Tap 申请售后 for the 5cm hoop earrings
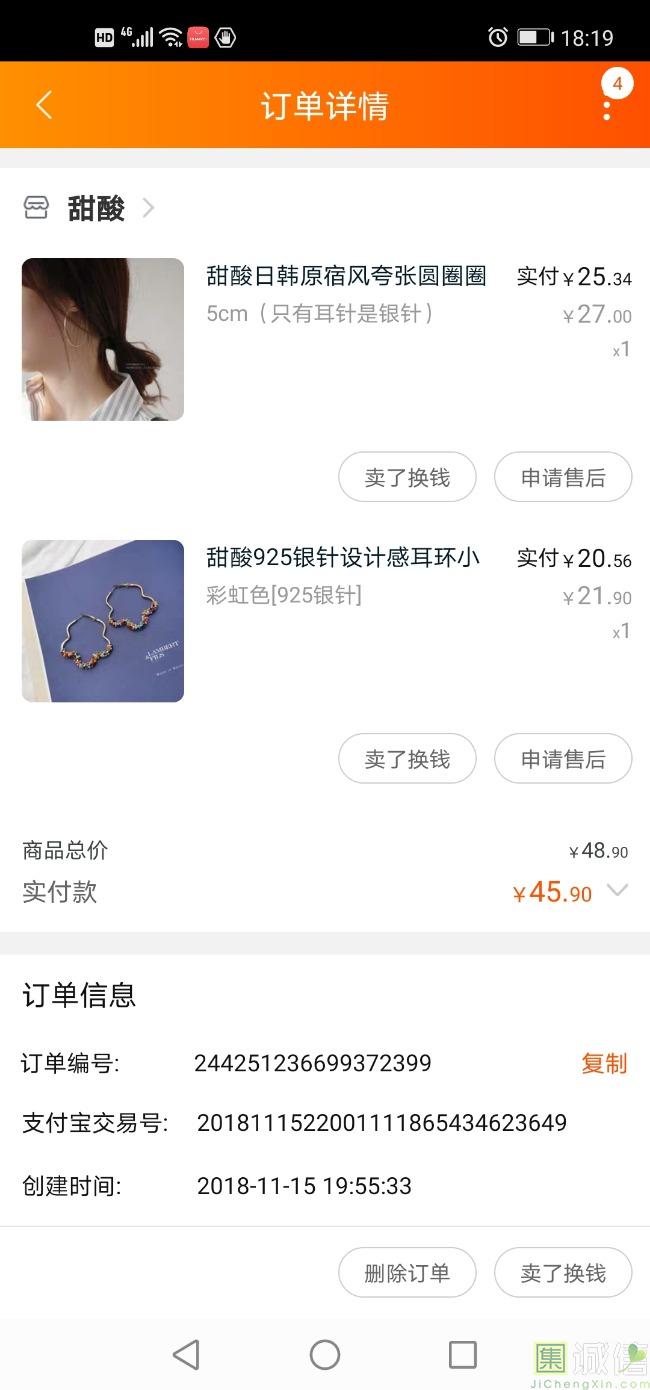 [563, 478]
